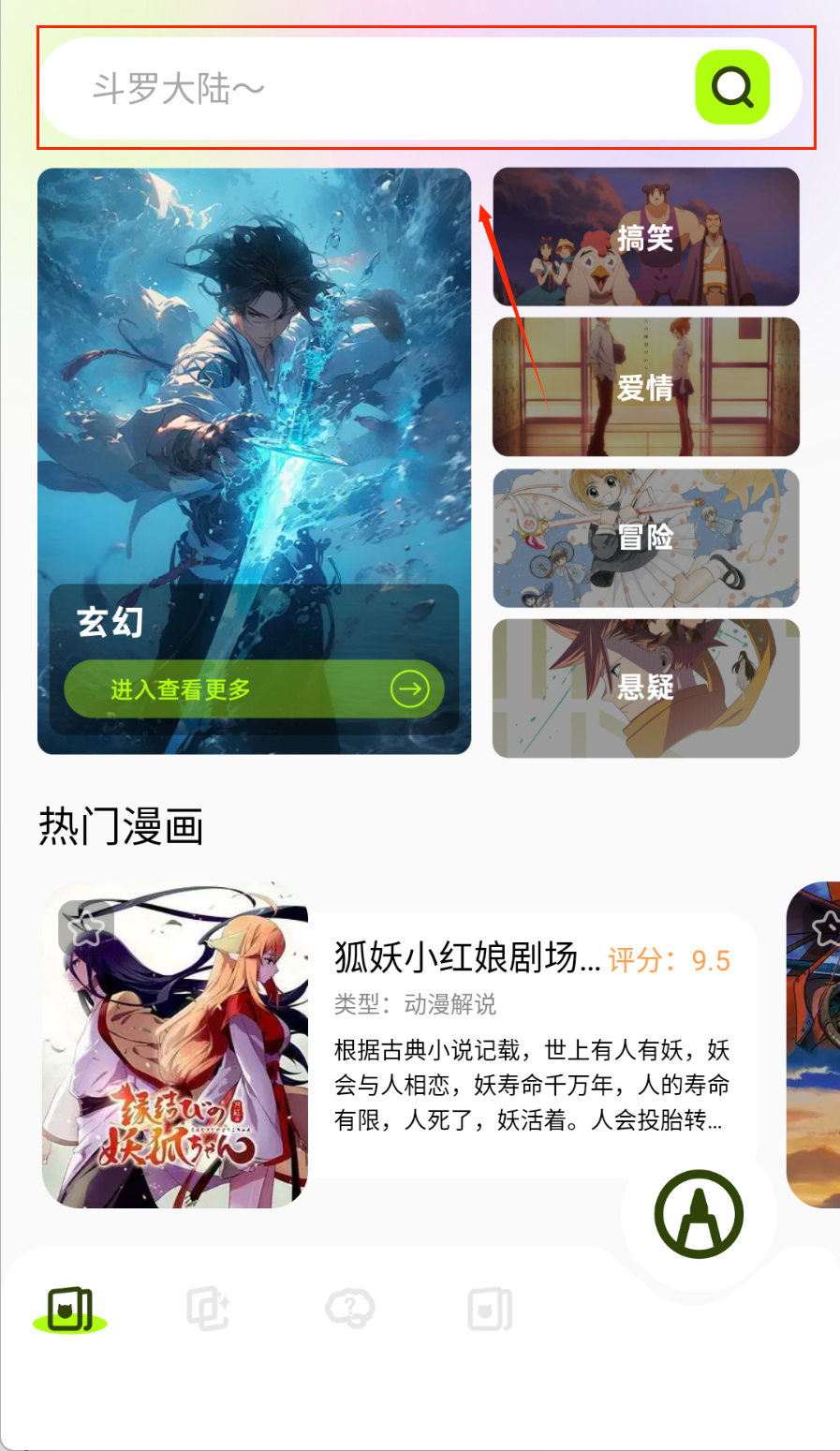
Task: Switch to the manga home tab
Action: 71,1309
